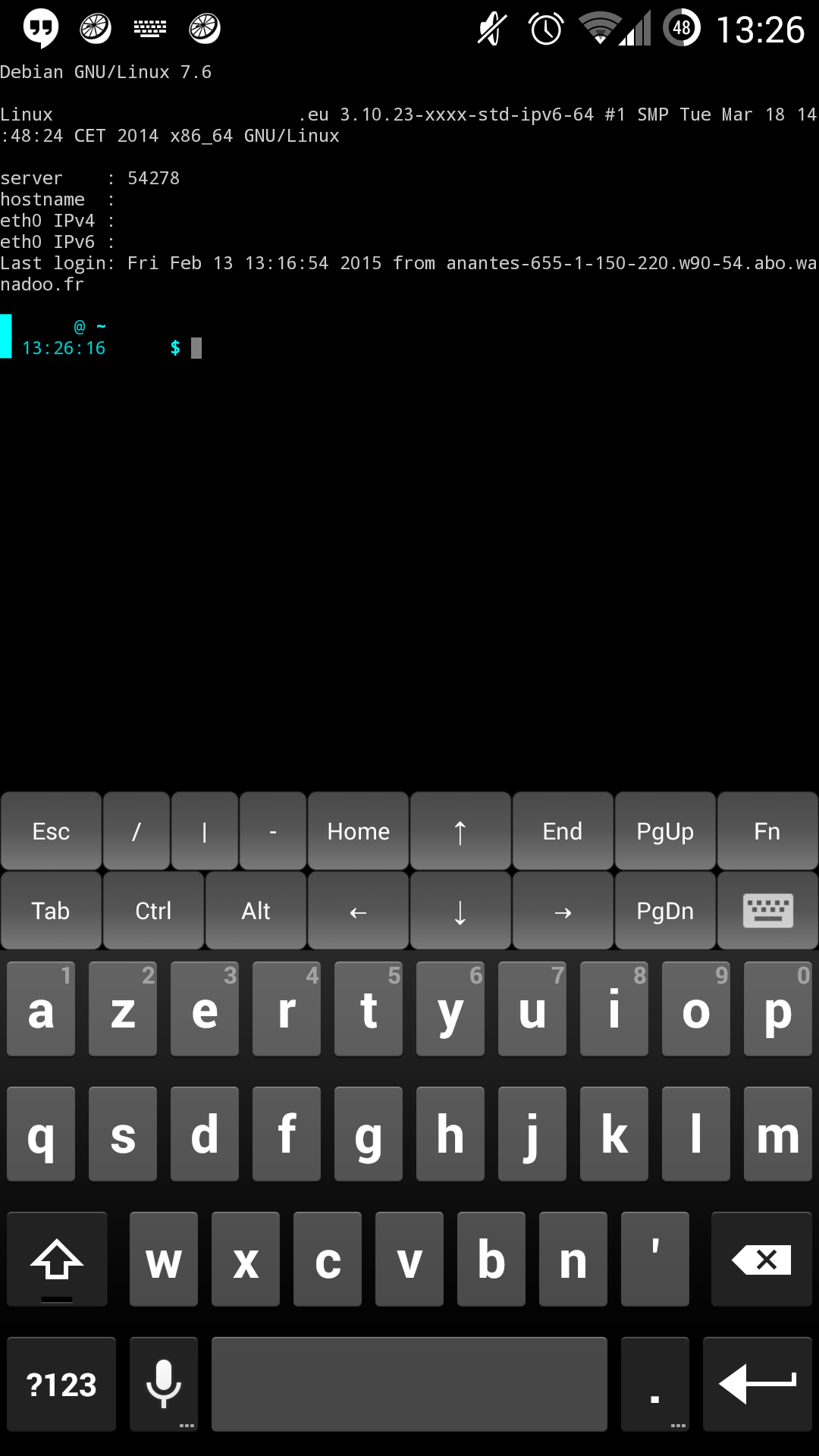
Task: Tap the down arrow key
Action: click(x=460, y=911)
